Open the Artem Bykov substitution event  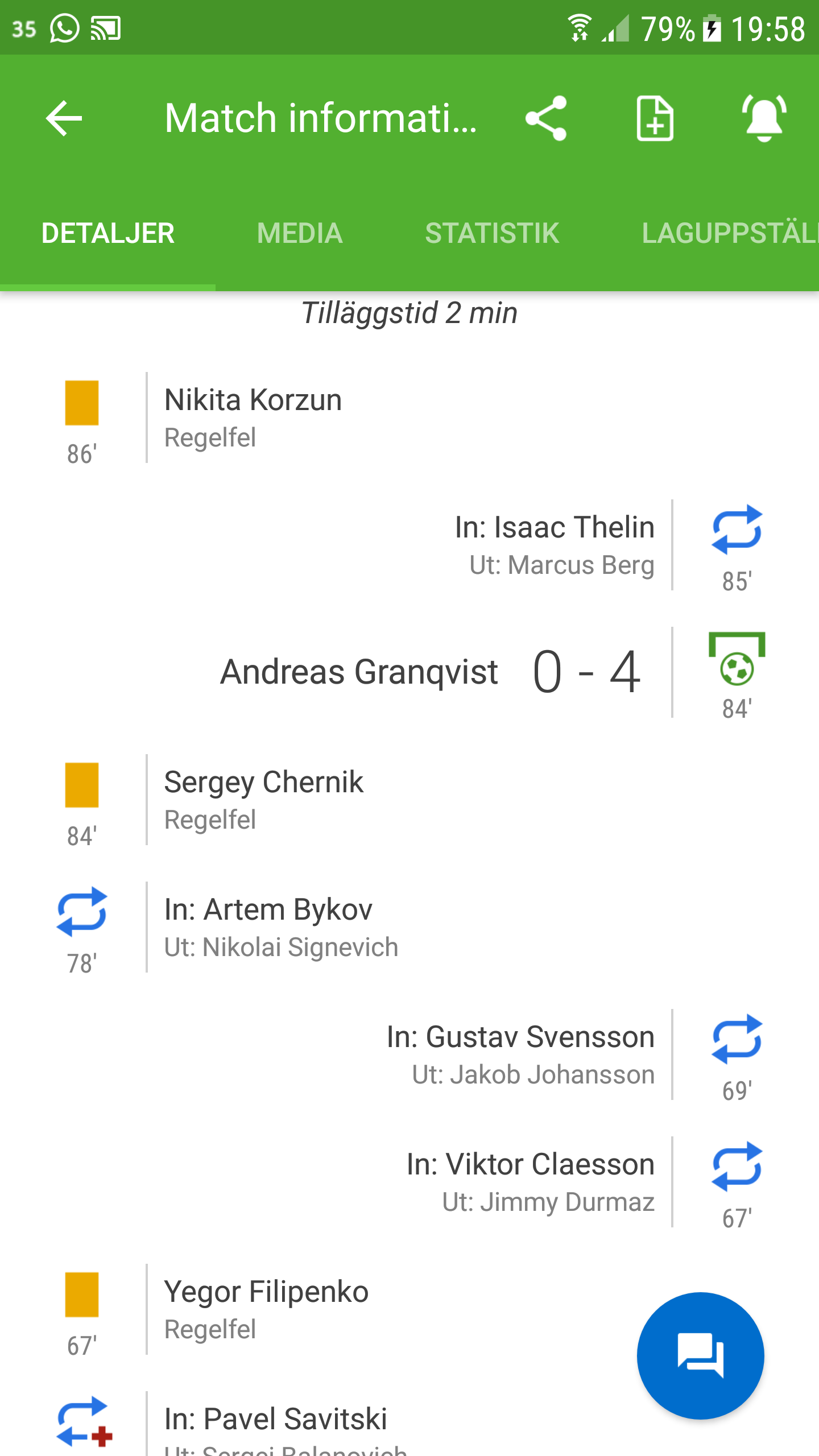409,927
